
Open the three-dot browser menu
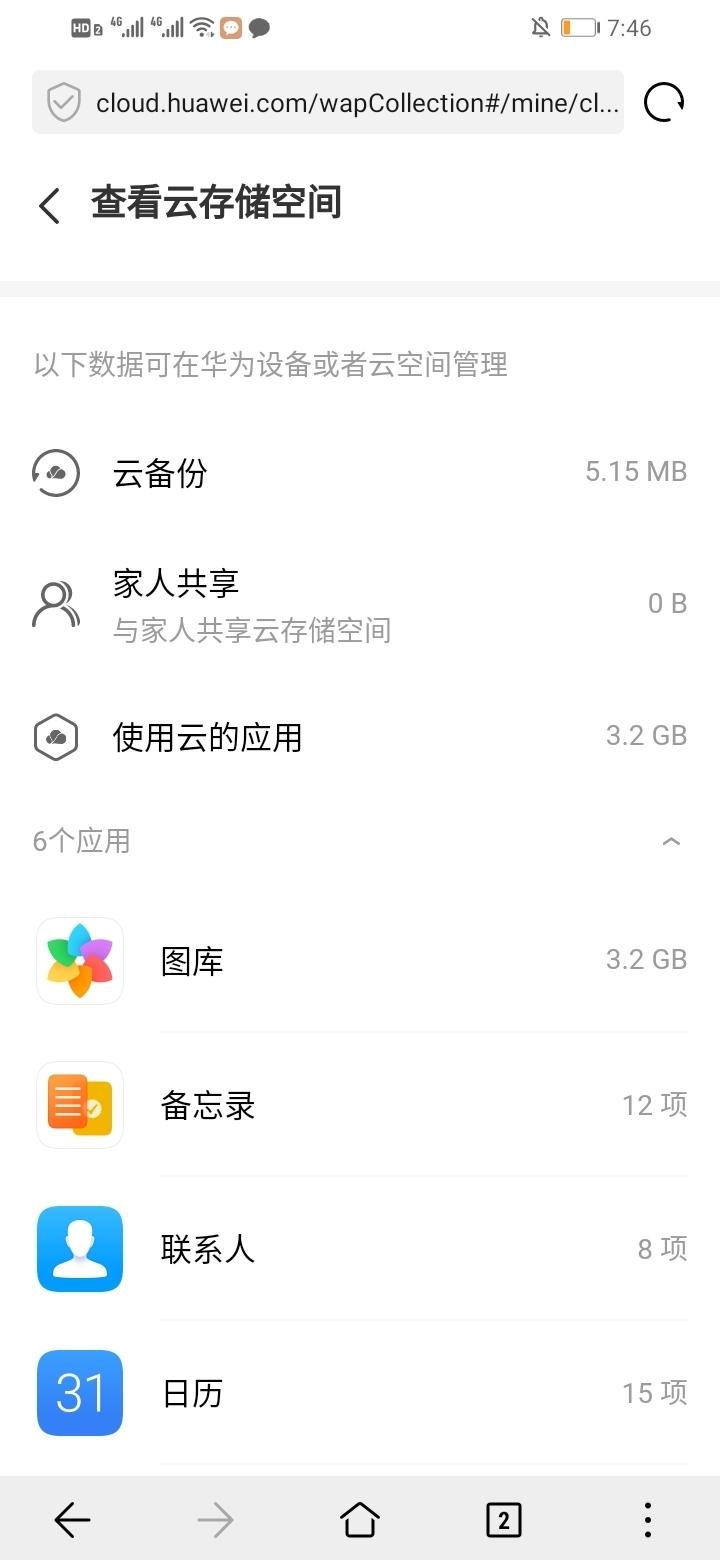[x=647, y=1519]
